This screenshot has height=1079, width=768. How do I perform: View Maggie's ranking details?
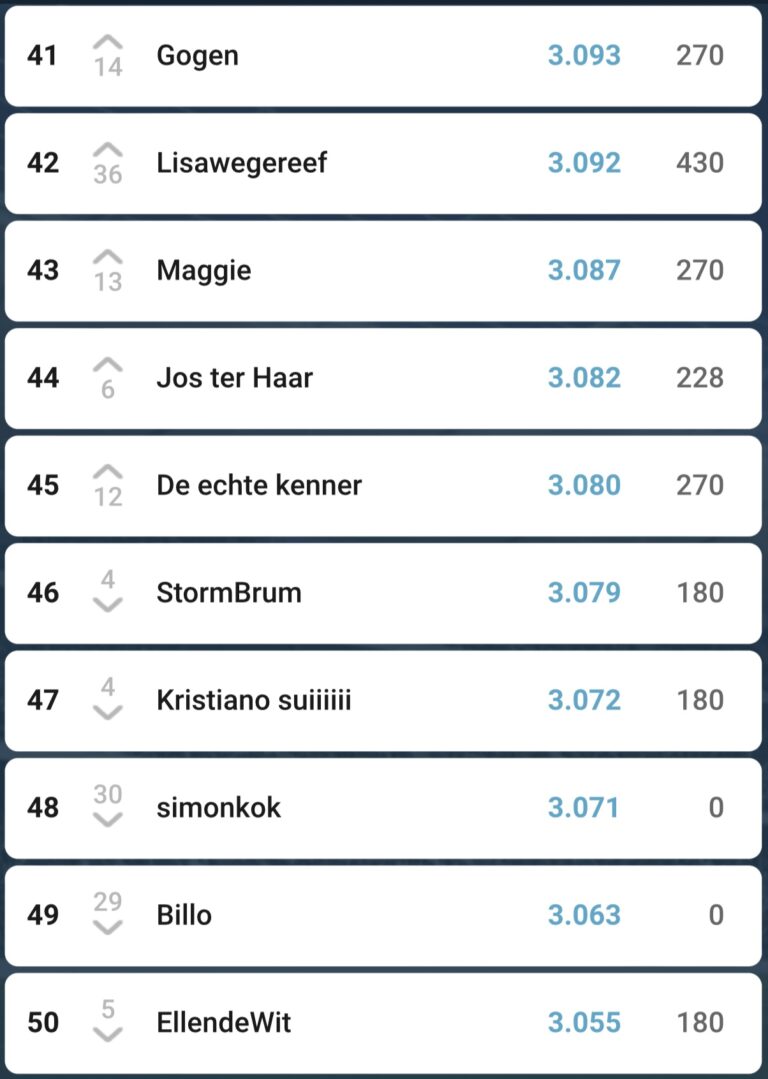(x=384, y=270)
